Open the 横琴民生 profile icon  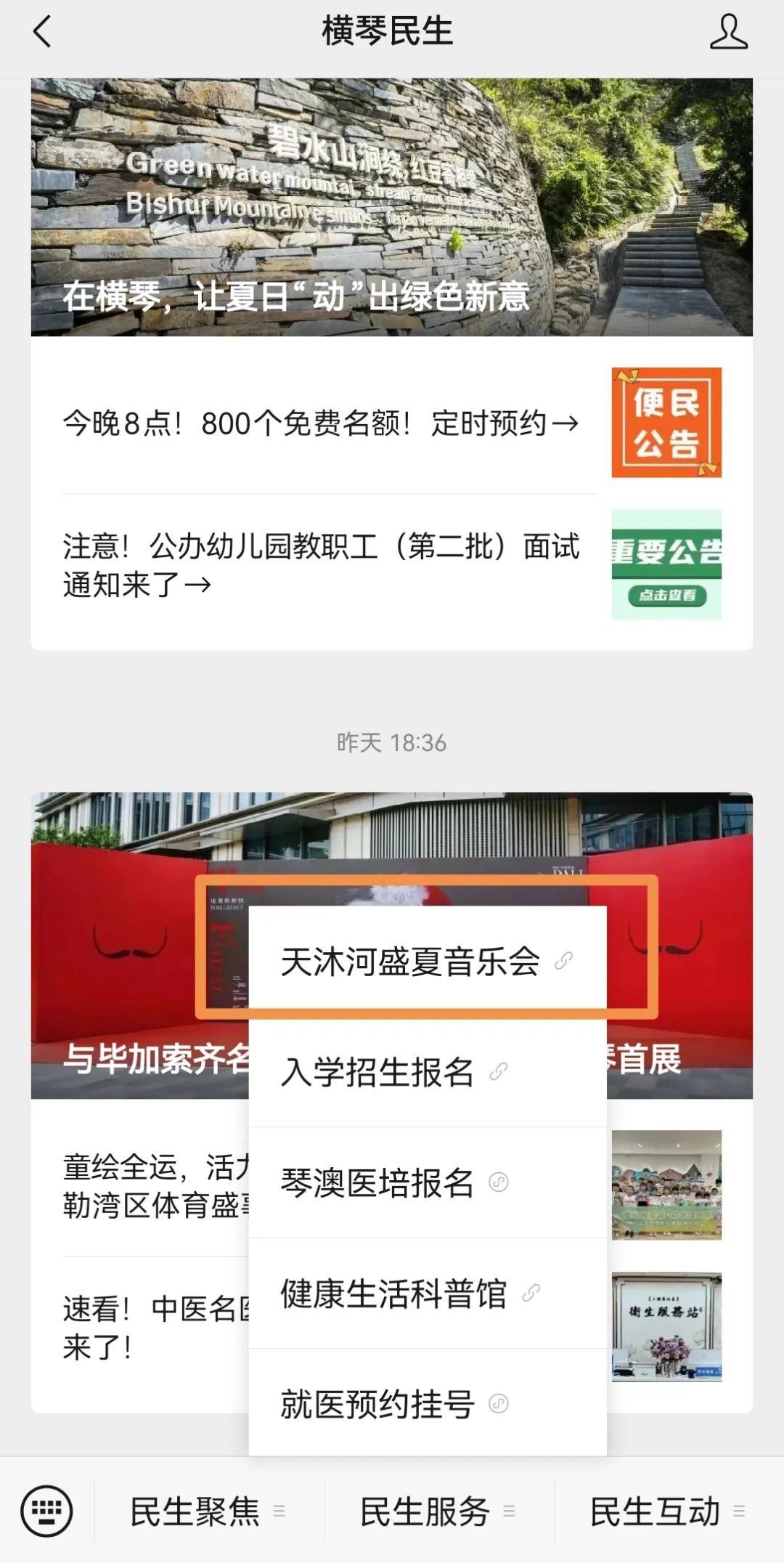pyautogui.click(x=729, y=32)
